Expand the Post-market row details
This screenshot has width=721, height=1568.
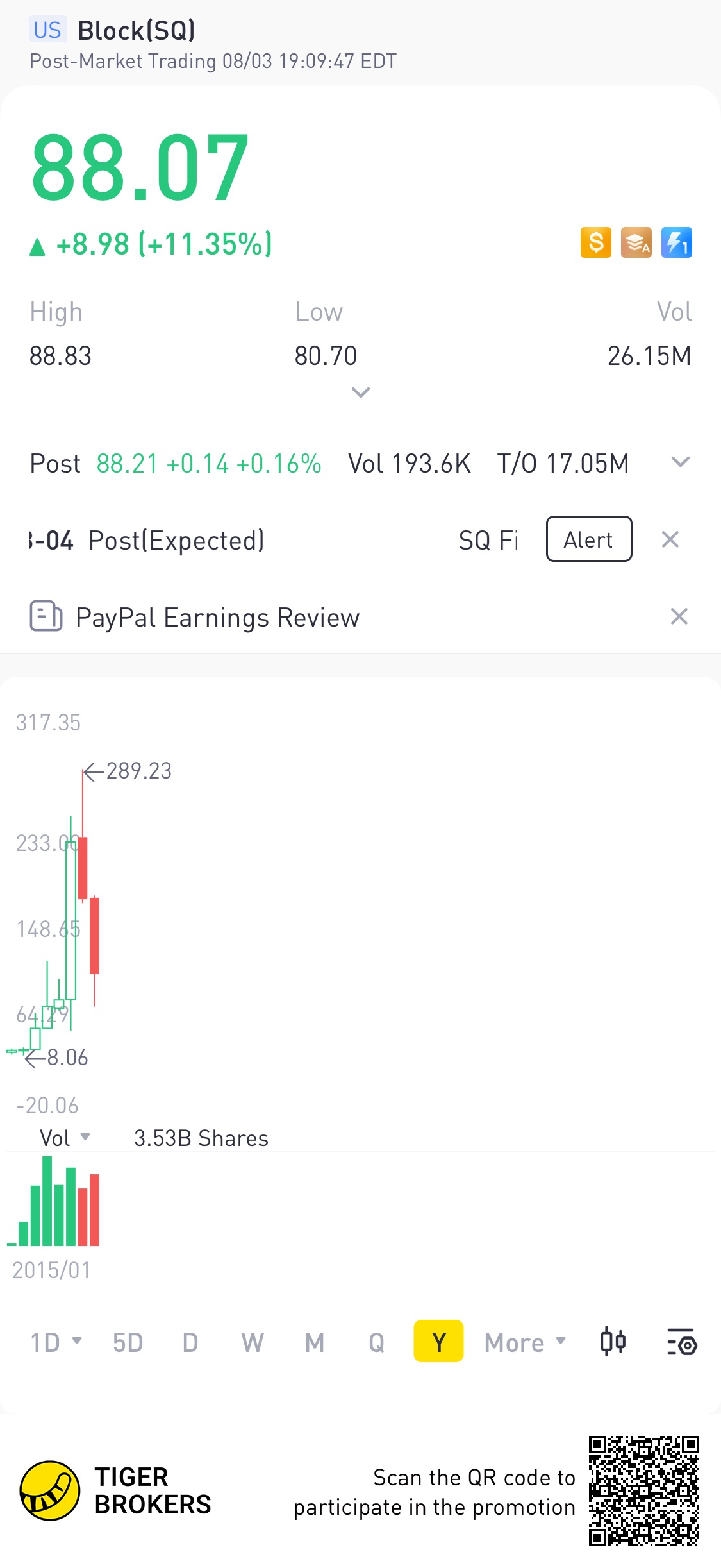click(680, 462)
